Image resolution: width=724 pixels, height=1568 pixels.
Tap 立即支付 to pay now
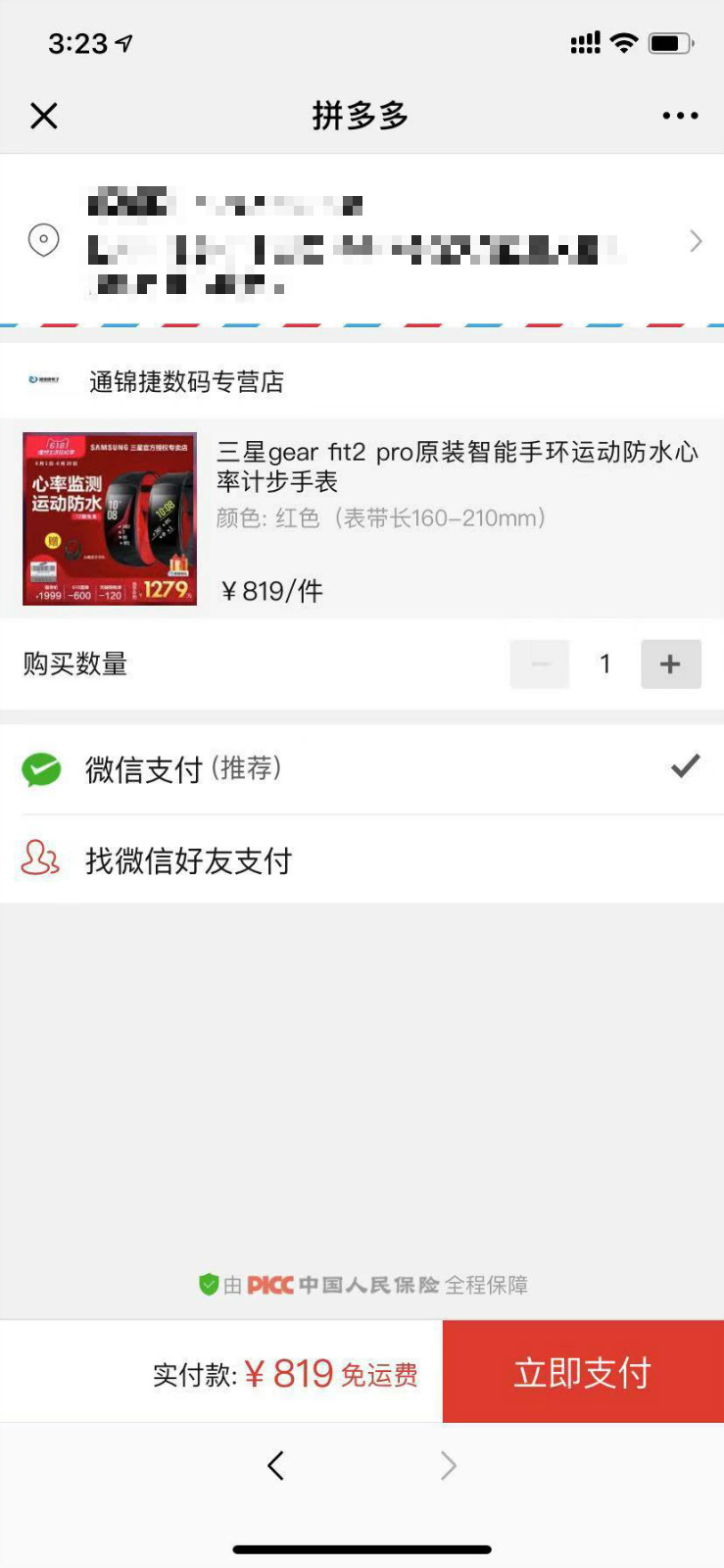point(583,1371)
